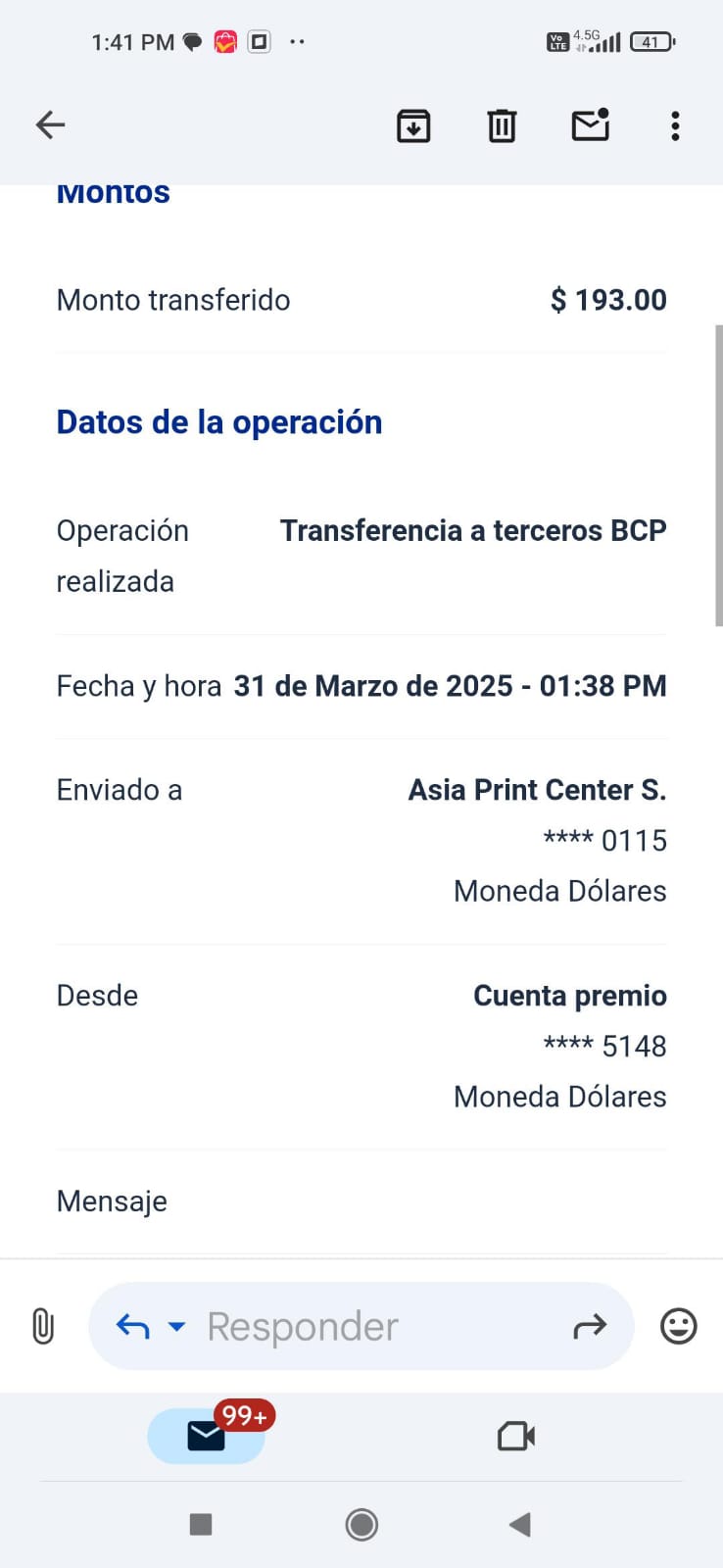Open the more options menu
This screenshot has width=723, height=1568.
point(675,125)
